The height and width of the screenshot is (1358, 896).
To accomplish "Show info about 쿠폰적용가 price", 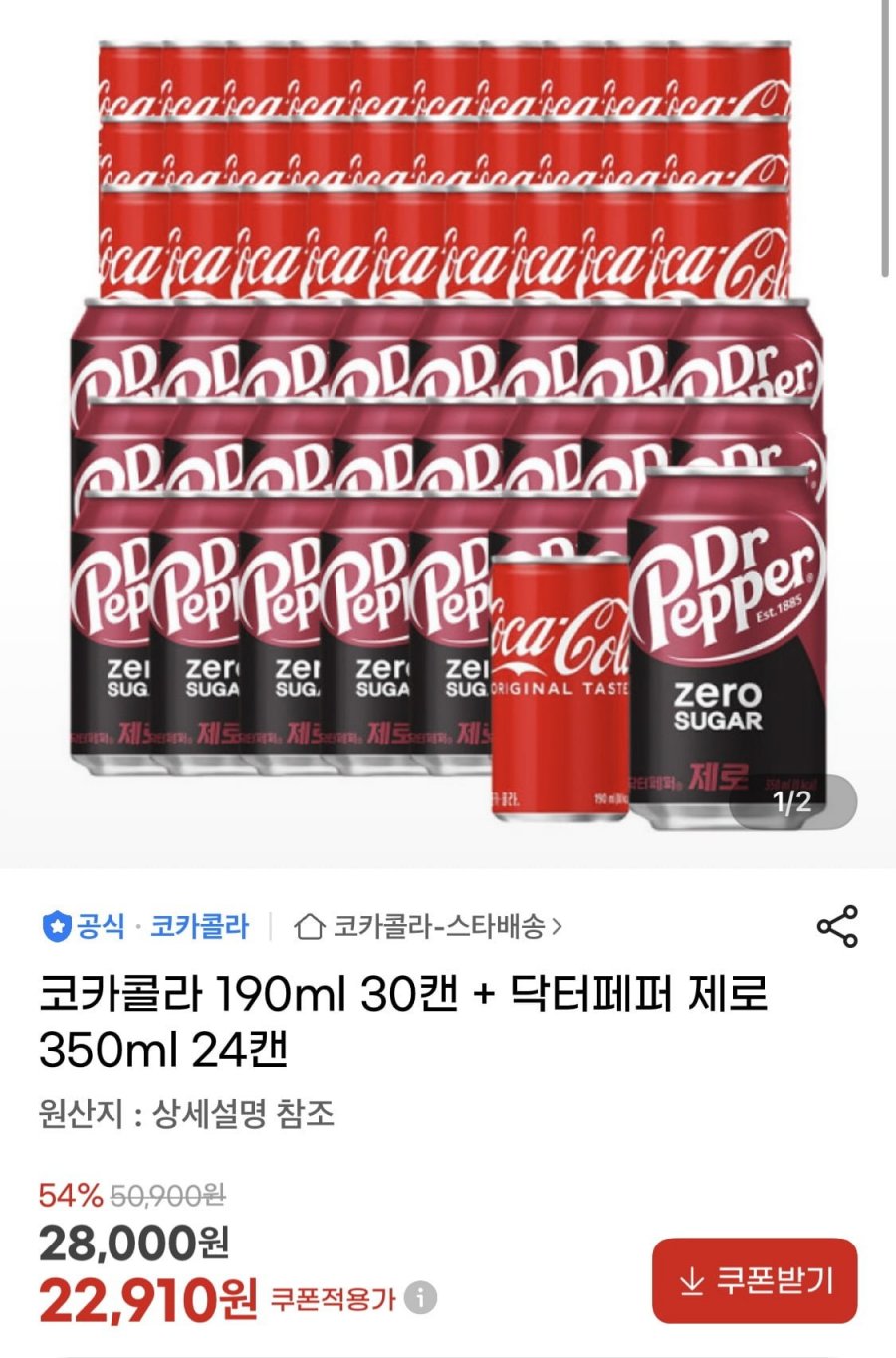I will [421, 1298].
